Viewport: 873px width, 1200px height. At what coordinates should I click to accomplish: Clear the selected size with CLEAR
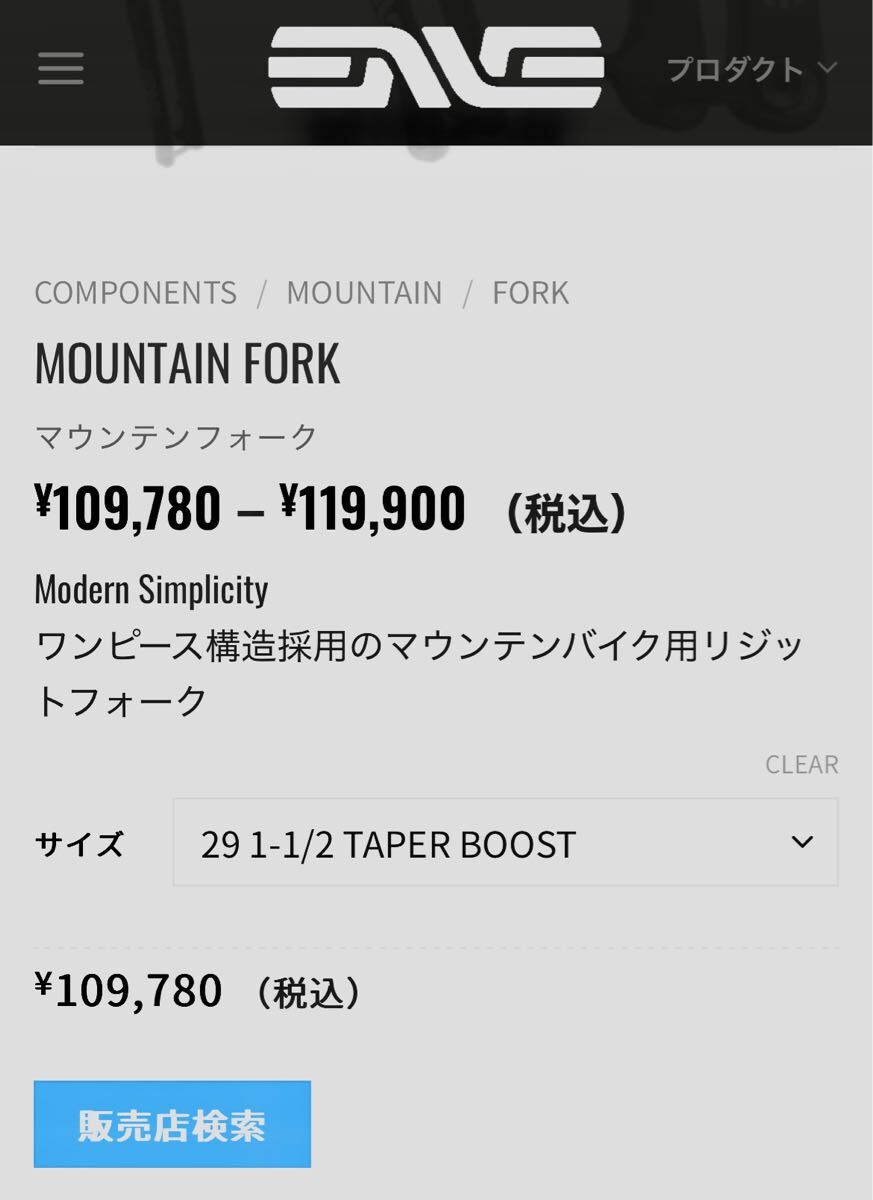click(x=801, y=765)
